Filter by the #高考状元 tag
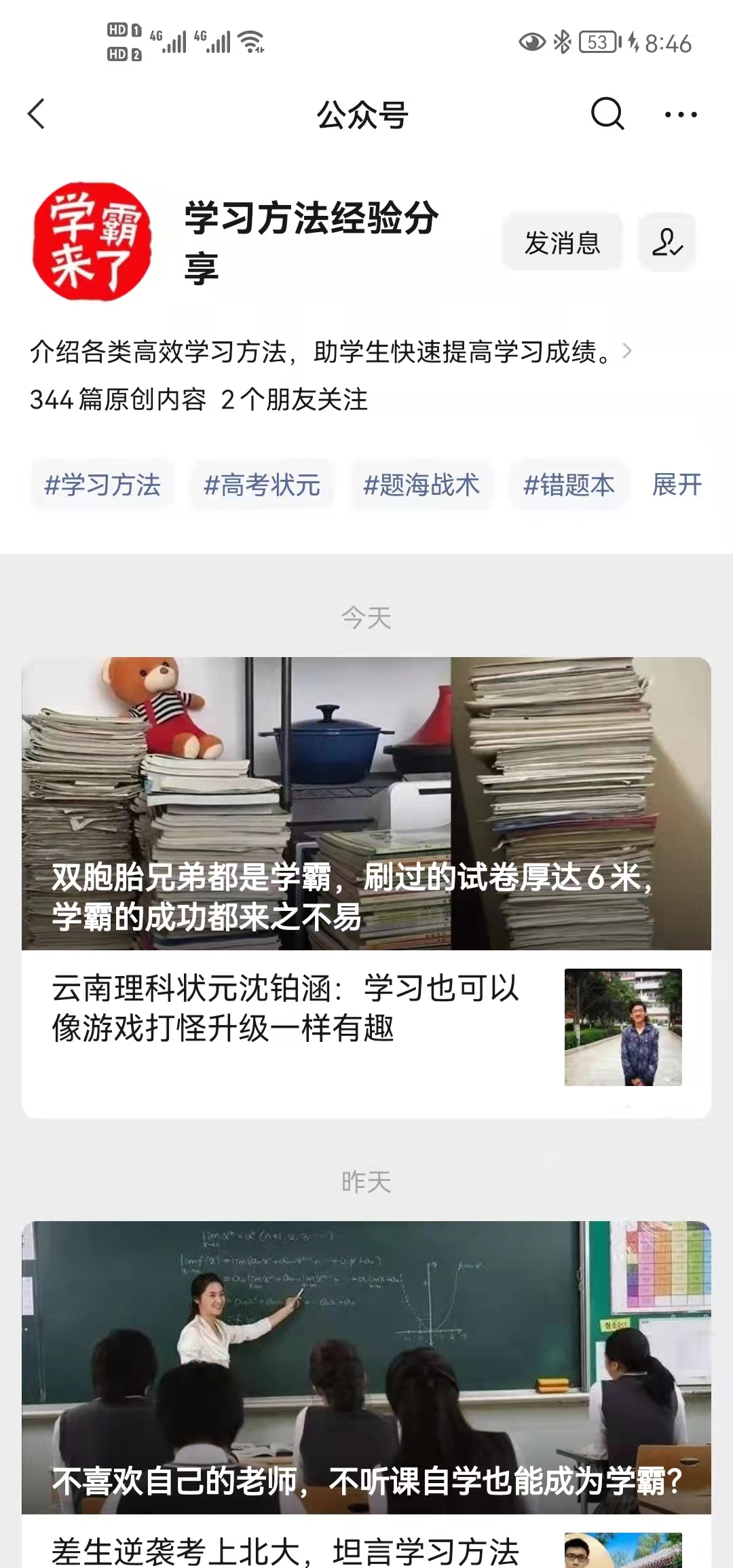The image size is (733, 1568). coord(262,485)
